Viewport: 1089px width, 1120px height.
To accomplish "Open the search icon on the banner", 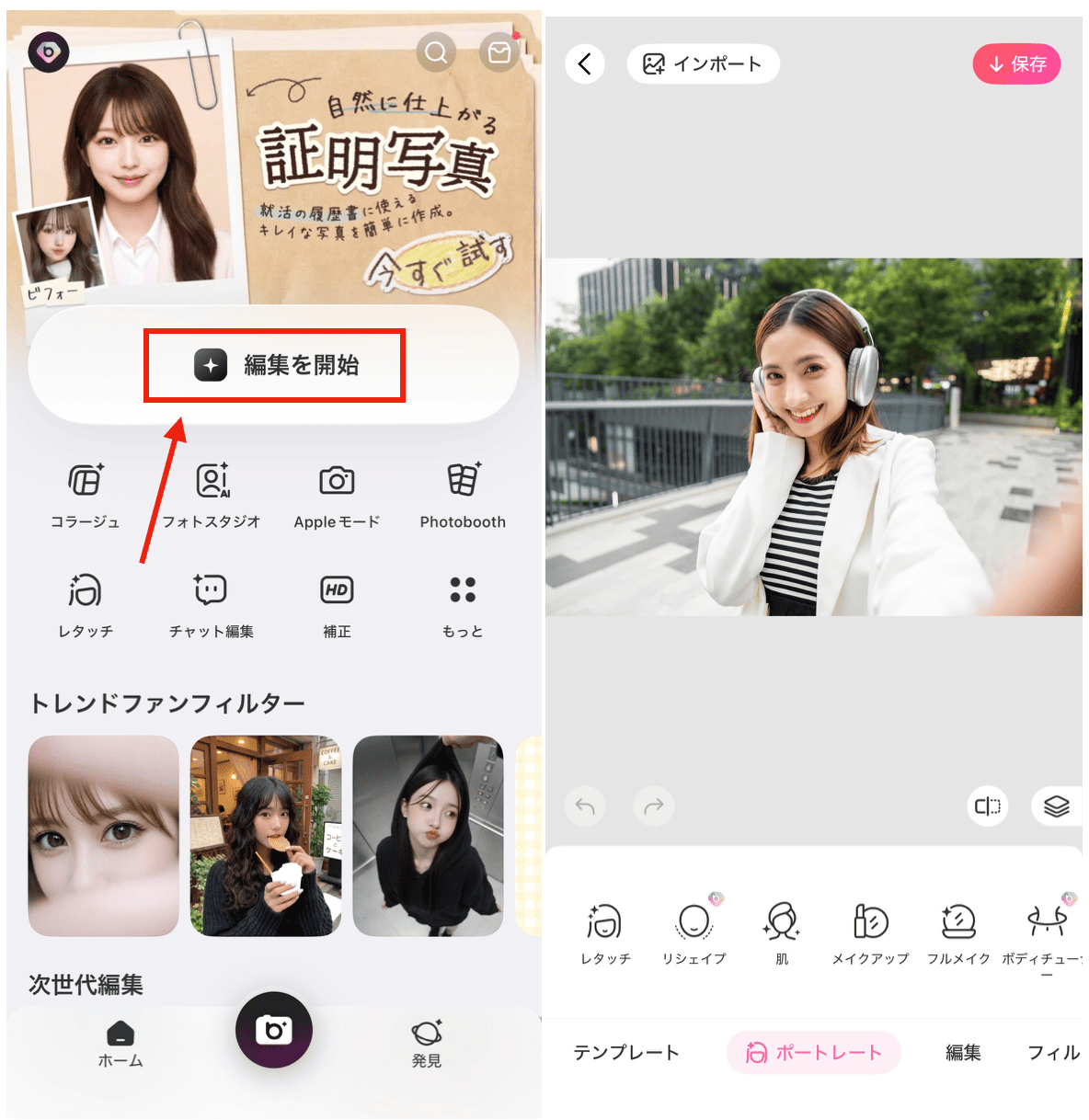I will click(436, 53).
